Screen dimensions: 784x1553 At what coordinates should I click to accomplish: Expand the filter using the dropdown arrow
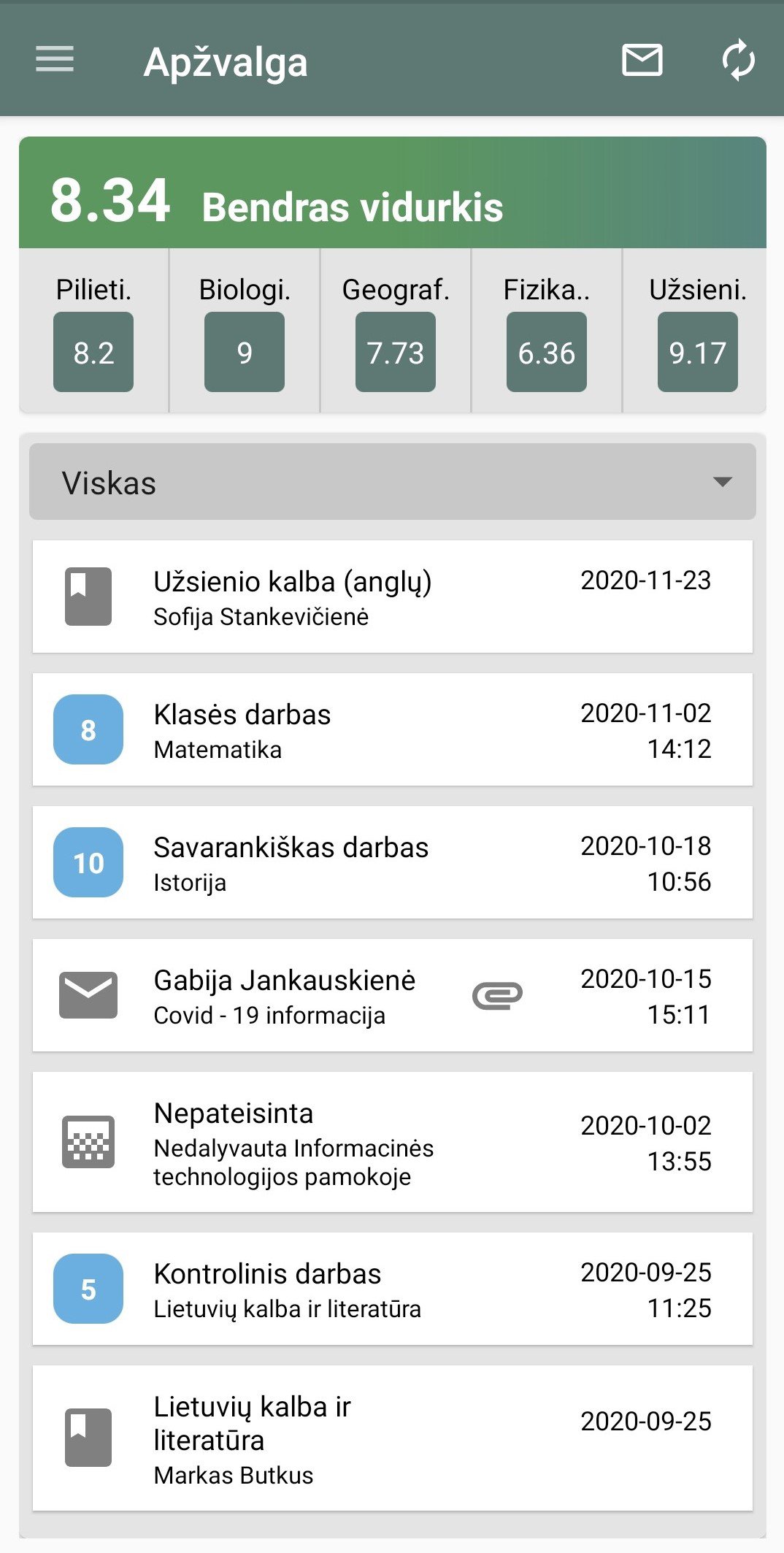tap(721, 482)
